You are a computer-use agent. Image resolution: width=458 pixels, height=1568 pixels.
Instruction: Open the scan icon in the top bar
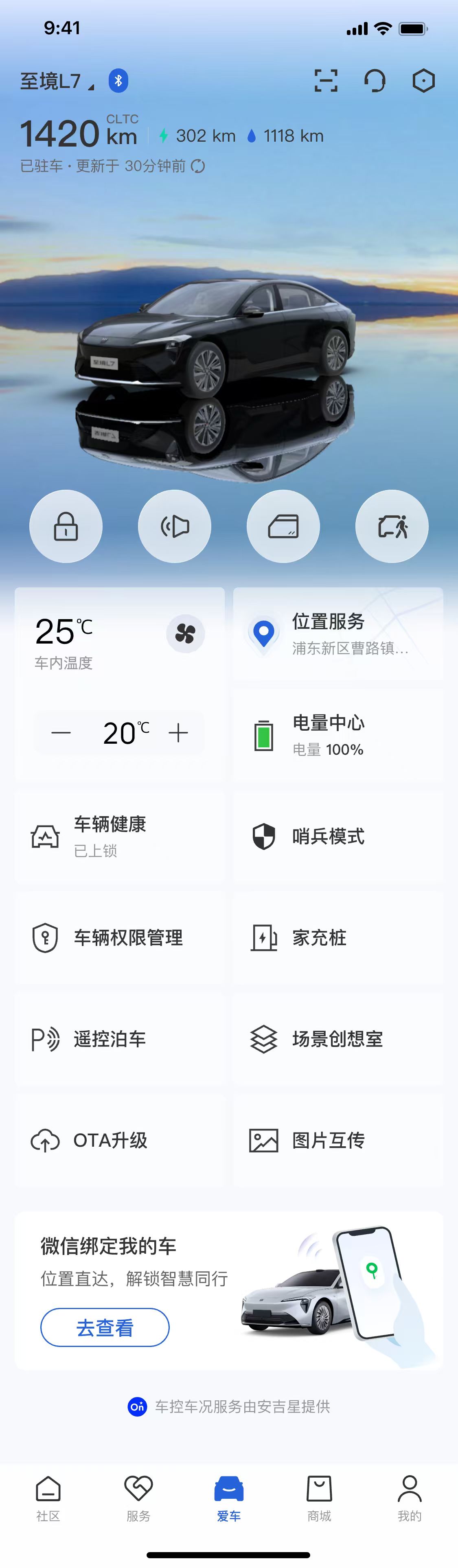[x=326, y=80]
